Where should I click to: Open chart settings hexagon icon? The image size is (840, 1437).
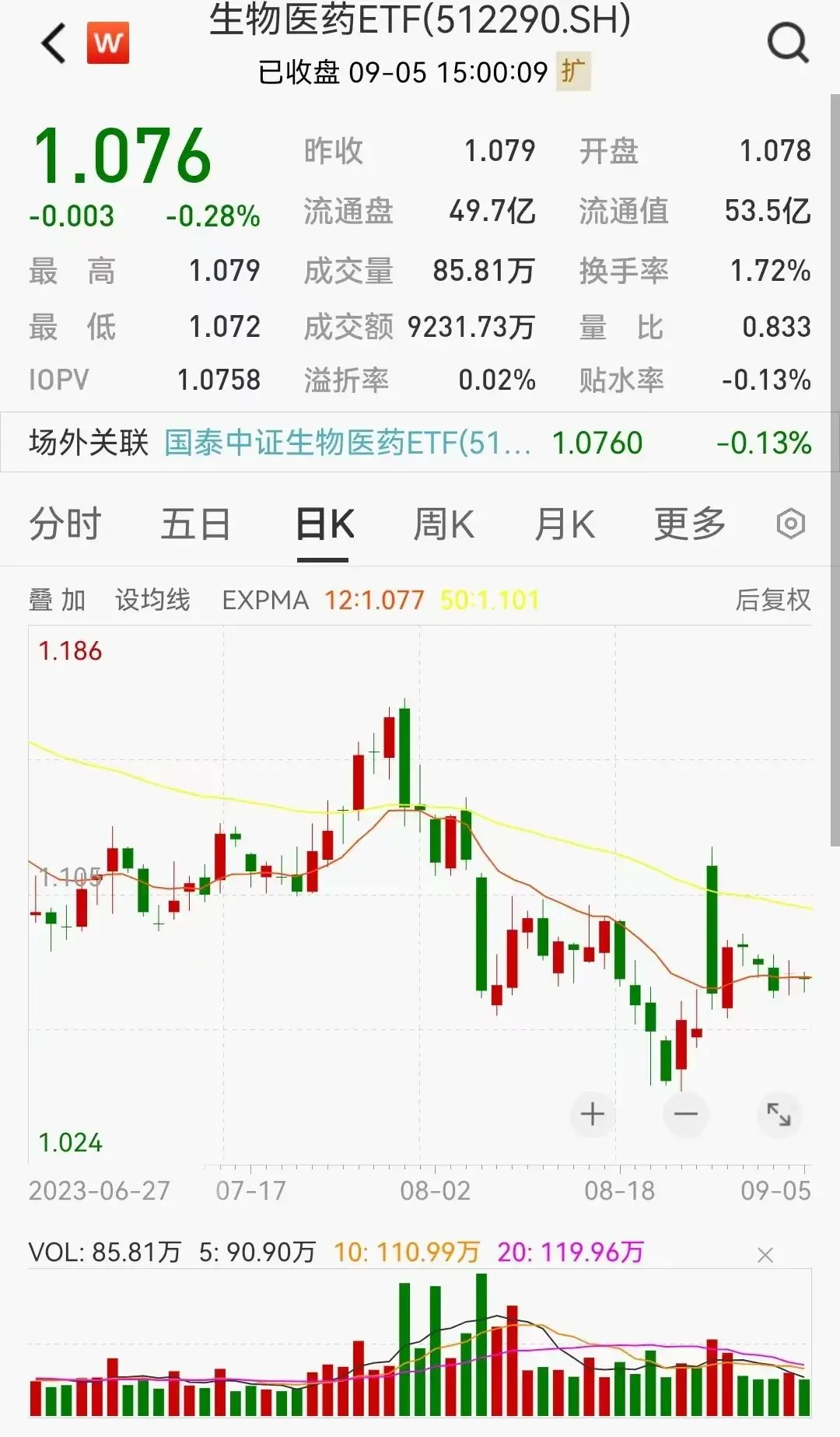coord(790,524)
